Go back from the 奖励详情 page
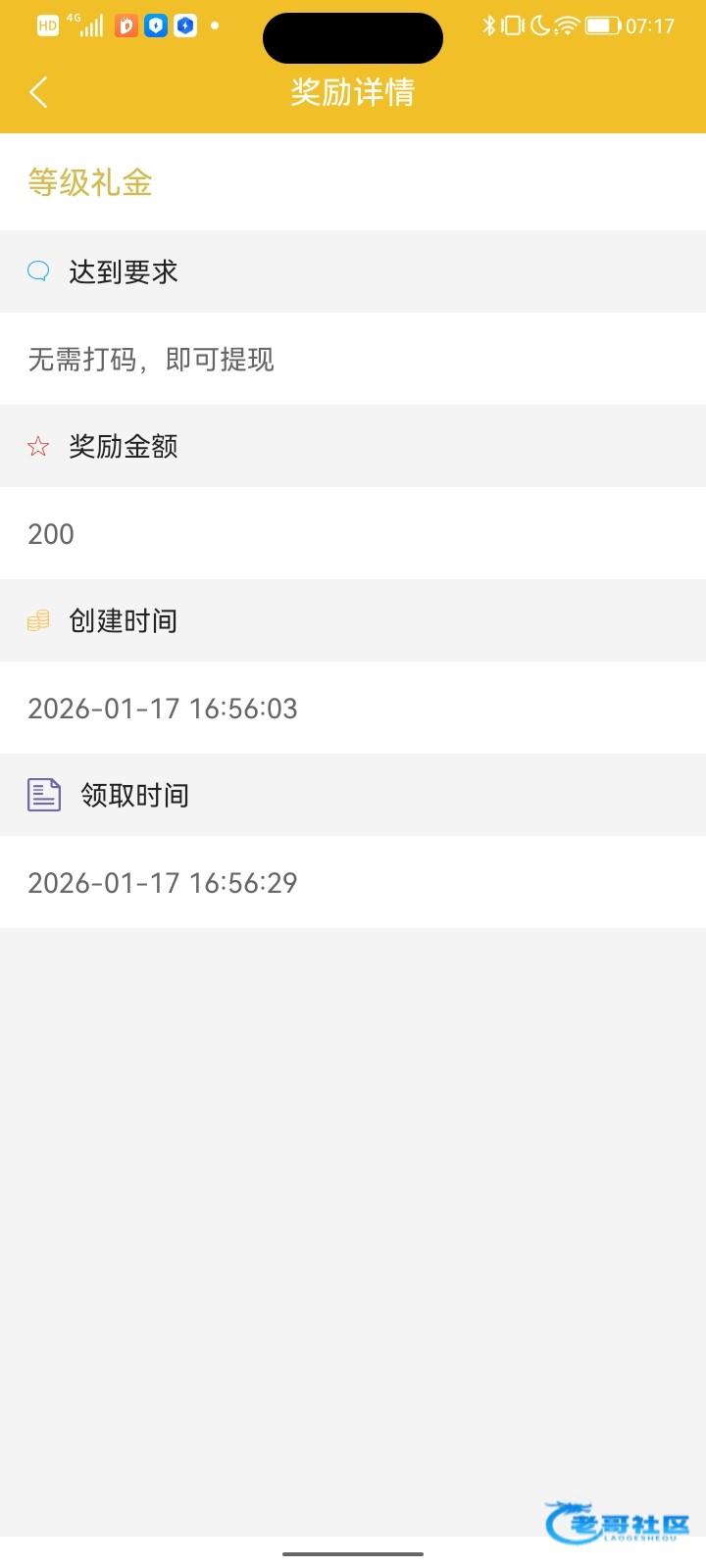This screenshot has width=706, height=1568. tap(39, 92)
